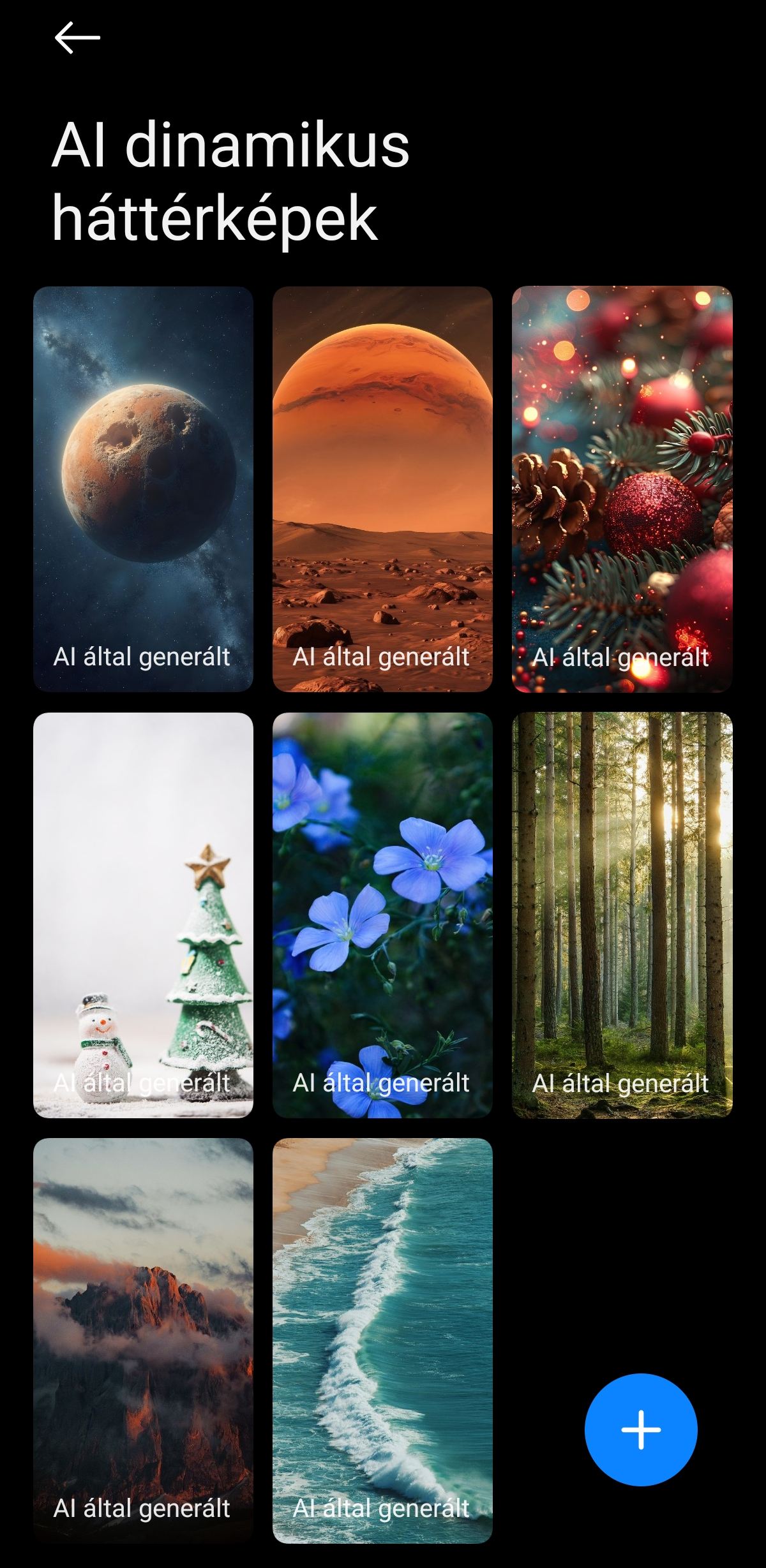Click the AI által generált label on planet thumbnail

(142, 655)
